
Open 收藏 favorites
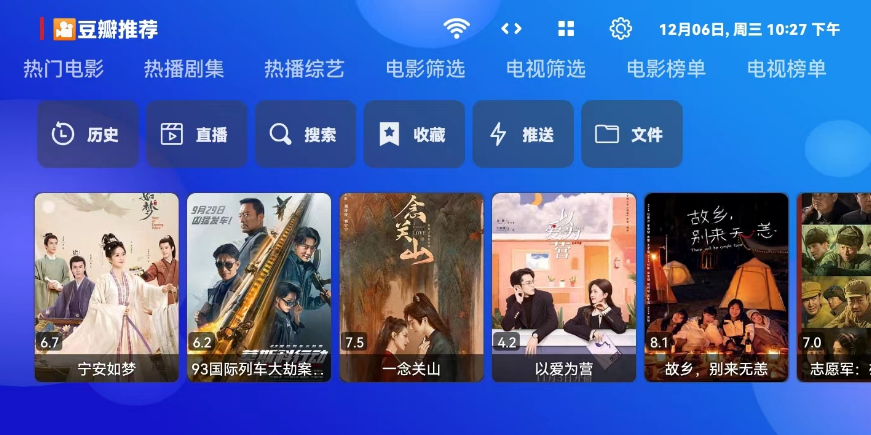click(x=414, y=134)
